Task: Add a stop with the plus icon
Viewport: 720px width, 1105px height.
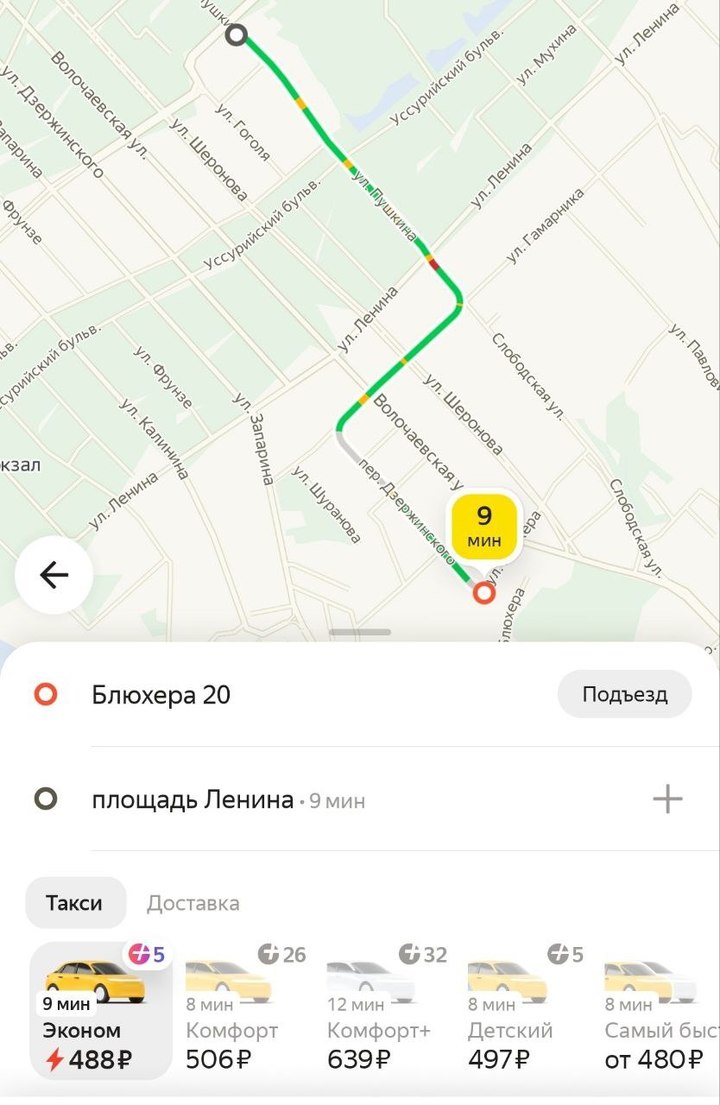Action: tap(667, 799)
